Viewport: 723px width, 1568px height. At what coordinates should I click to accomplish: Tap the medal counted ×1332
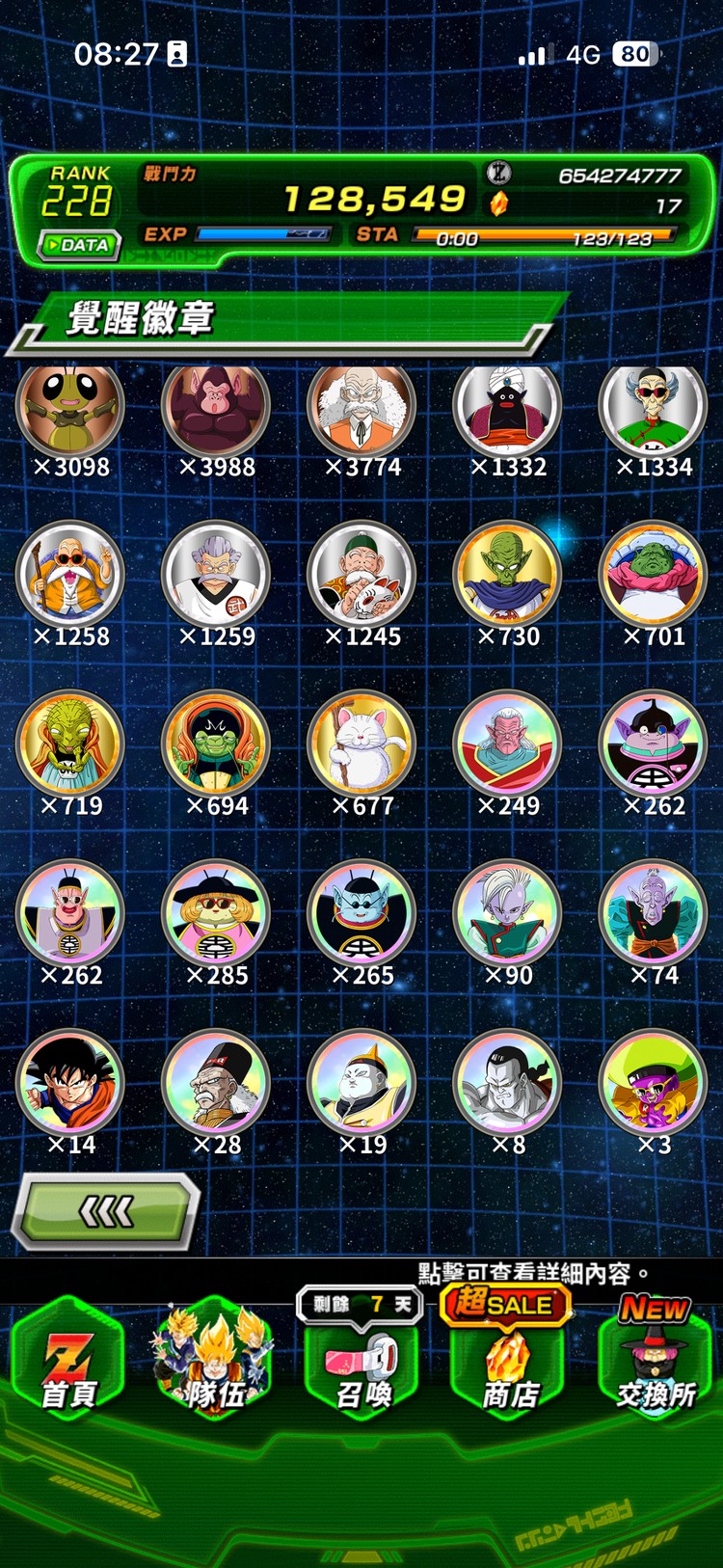(x=507, y=410)
